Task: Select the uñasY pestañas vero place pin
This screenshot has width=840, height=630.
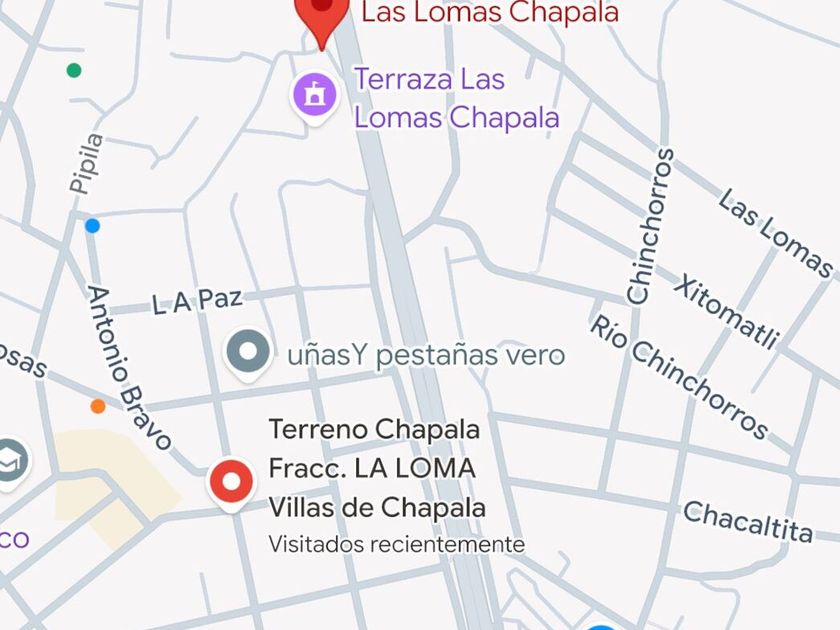Action: click(x=248, y=353)
